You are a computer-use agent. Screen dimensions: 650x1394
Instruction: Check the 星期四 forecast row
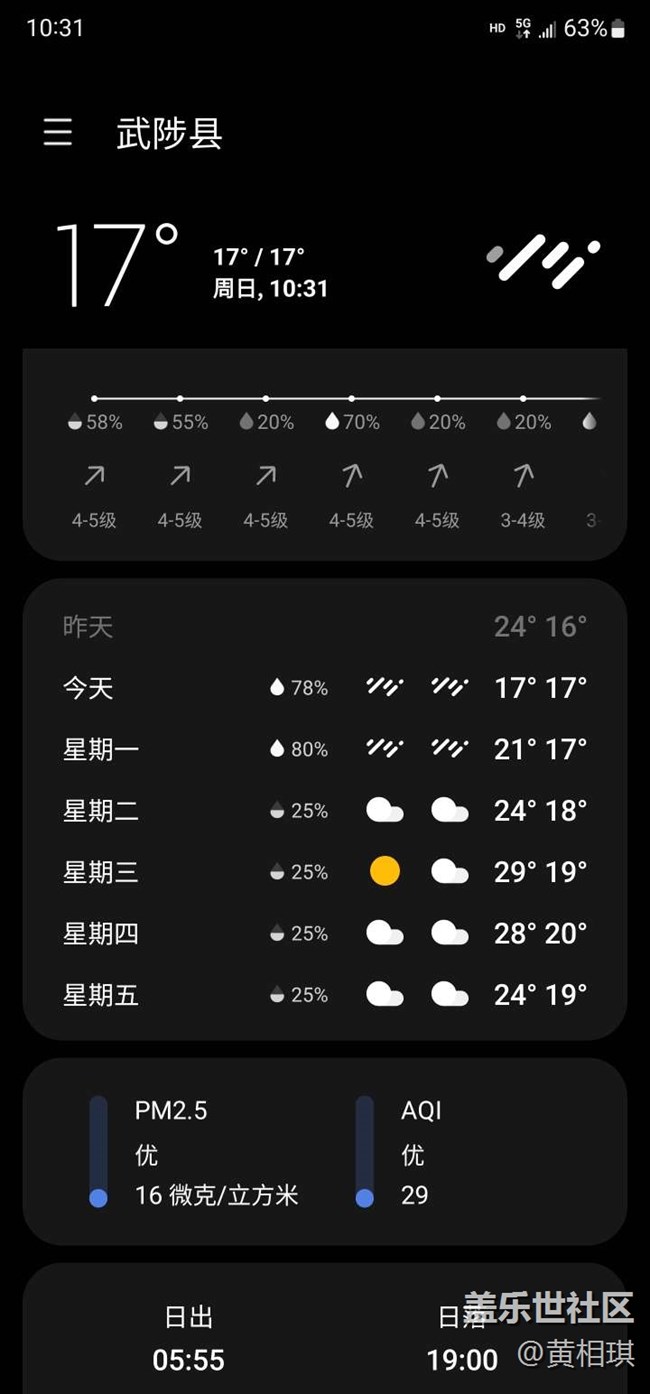pyautogui.click(x=324, y=933)
